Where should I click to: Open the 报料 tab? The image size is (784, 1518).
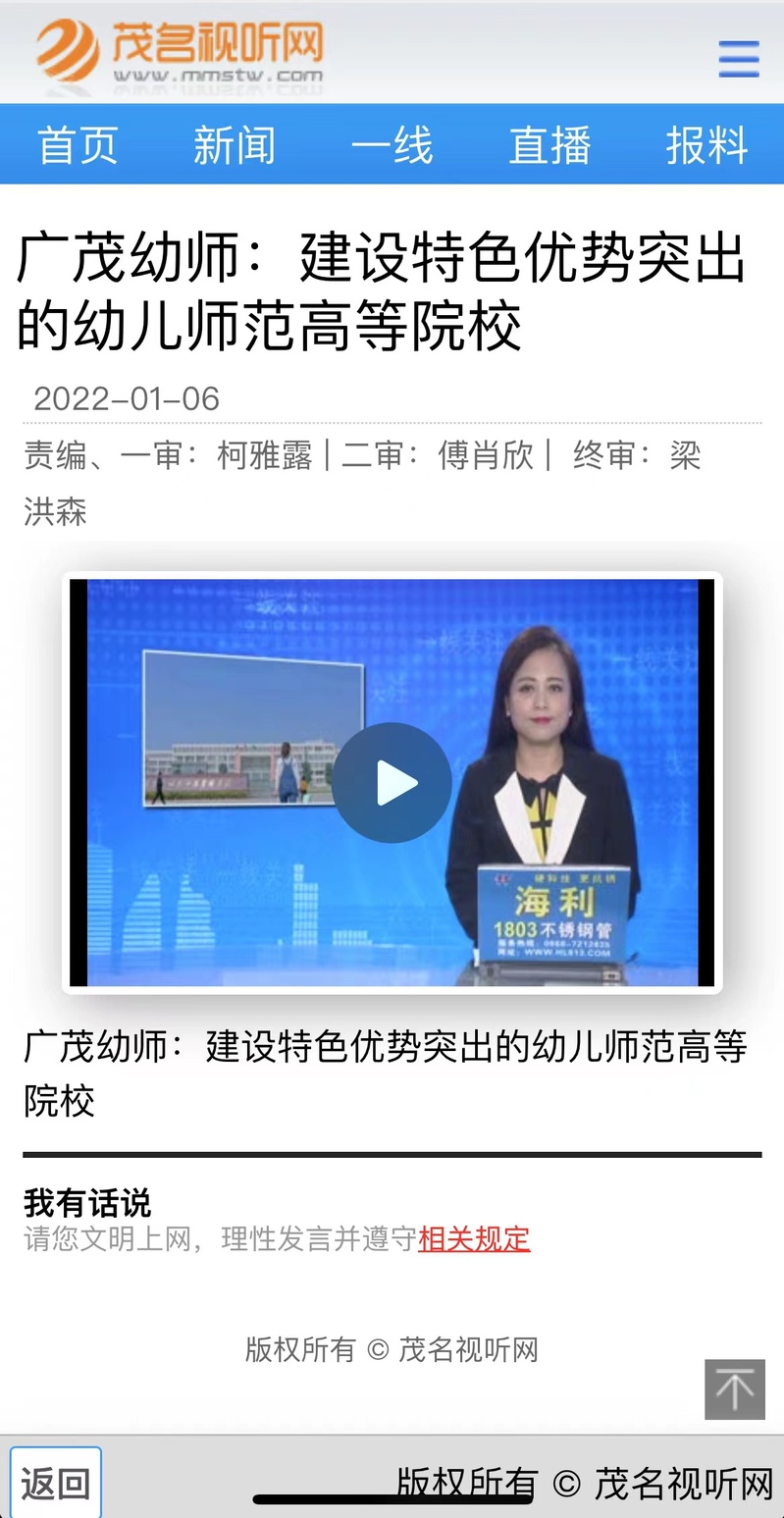tap(706, 145)
